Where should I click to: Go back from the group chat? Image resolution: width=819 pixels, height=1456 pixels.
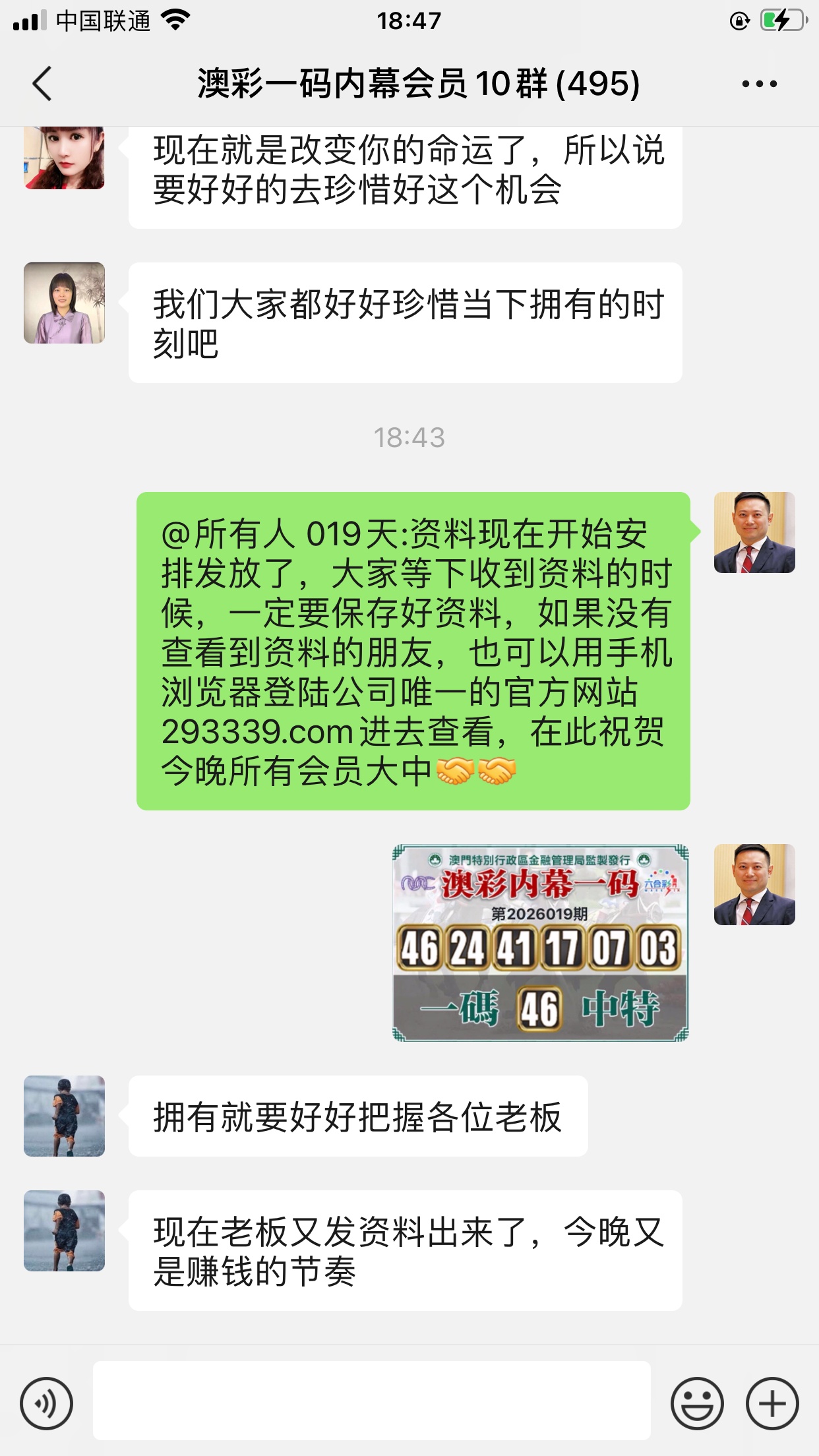click(42, 84)
